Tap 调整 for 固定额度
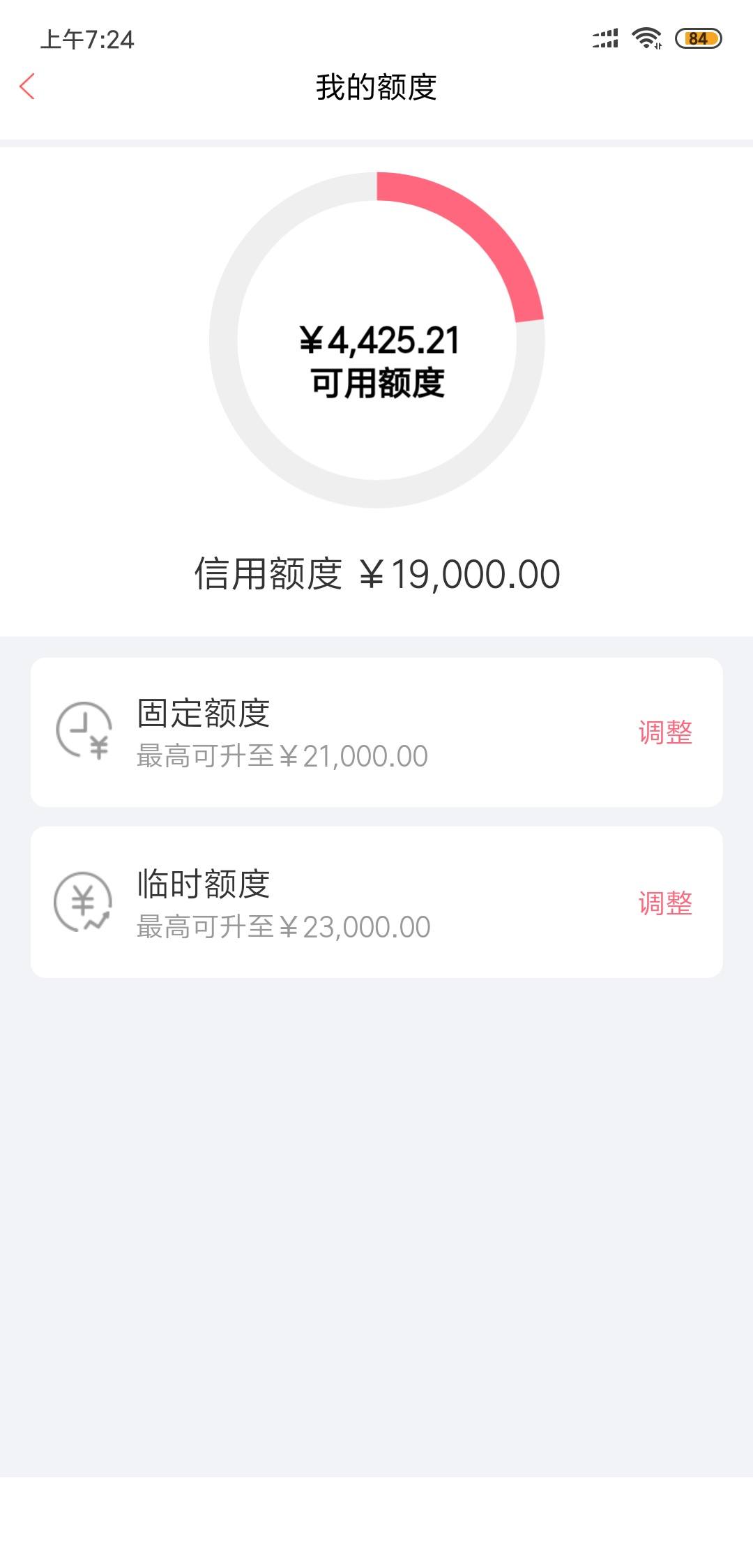Image resolution: width=753 pixels, height=1568 pixels. pyautogui.click(x=665, y=732)
